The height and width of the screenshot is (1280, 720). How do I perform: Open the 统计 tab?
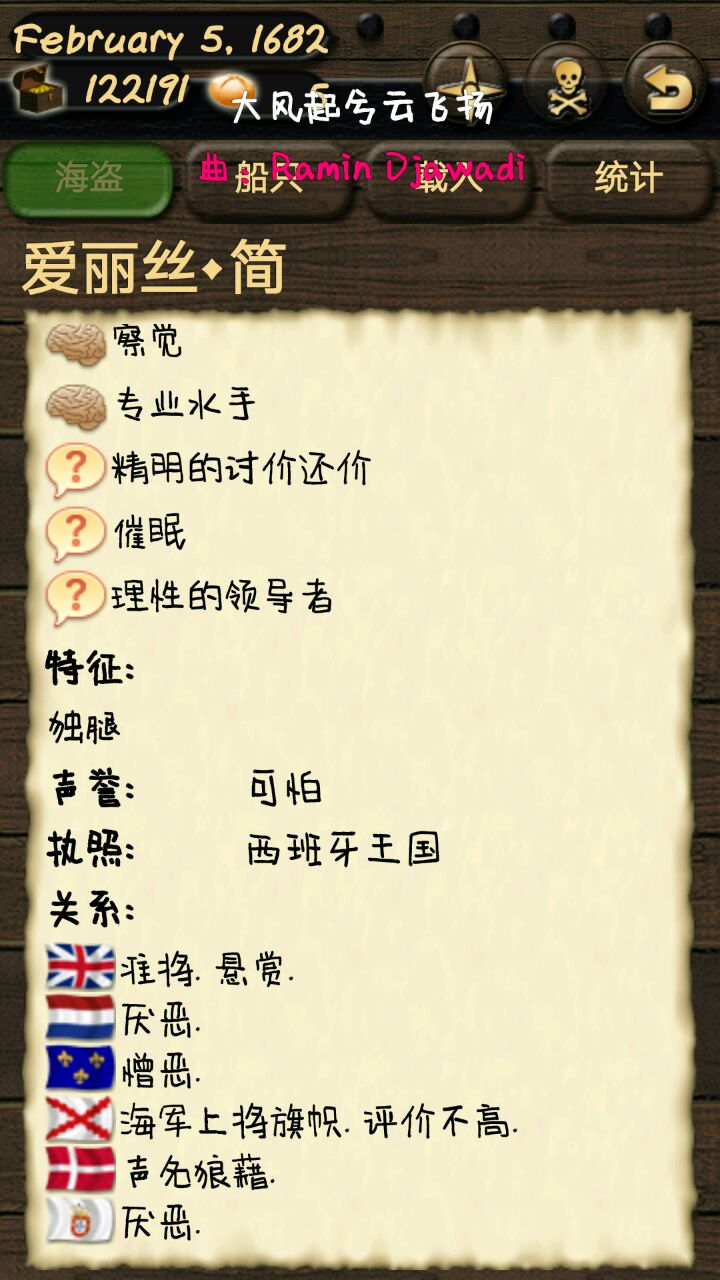pyautogui.click(x=628, y=179)
